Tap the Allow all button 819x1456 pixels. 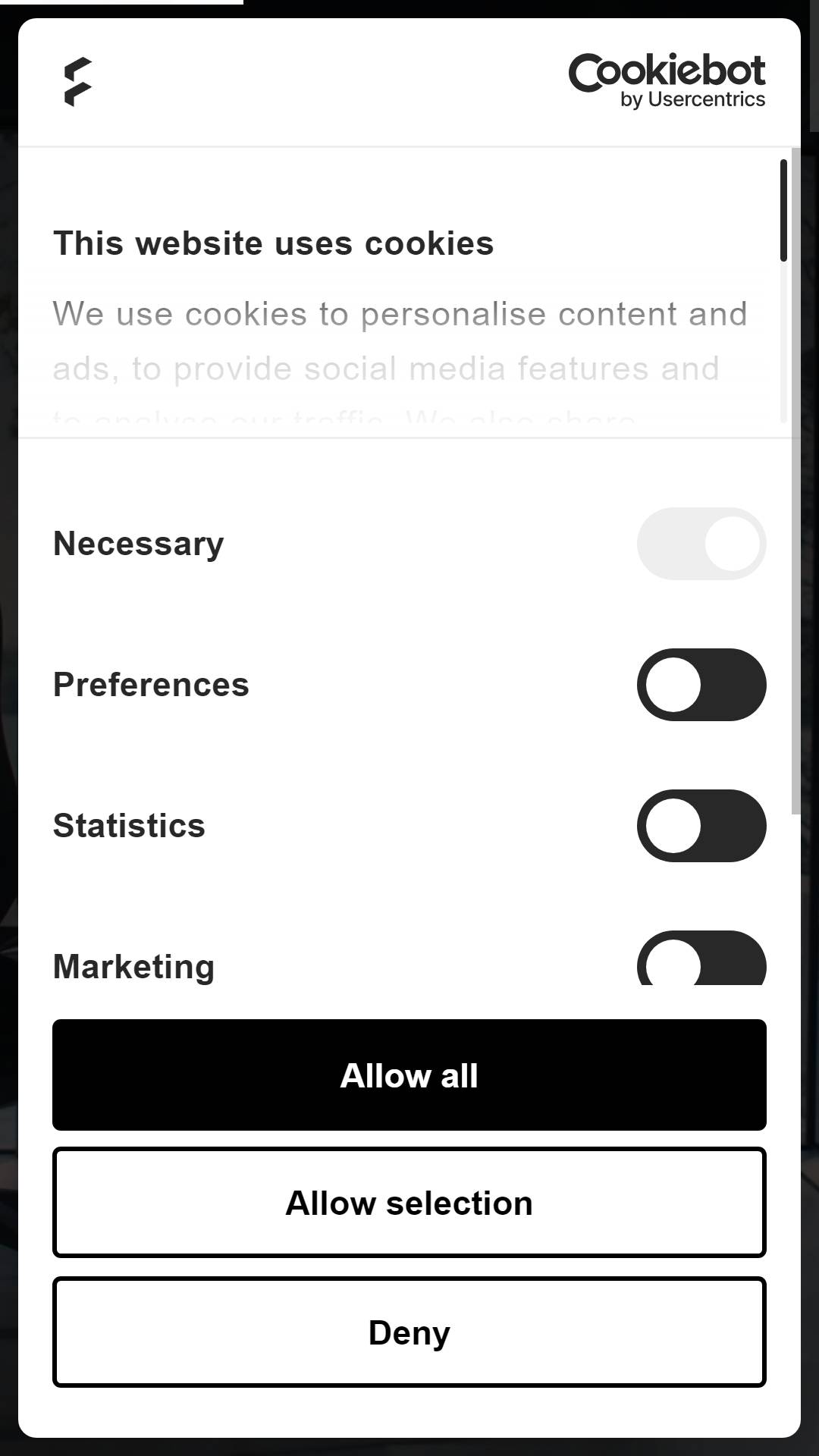tap(409, 1075)
